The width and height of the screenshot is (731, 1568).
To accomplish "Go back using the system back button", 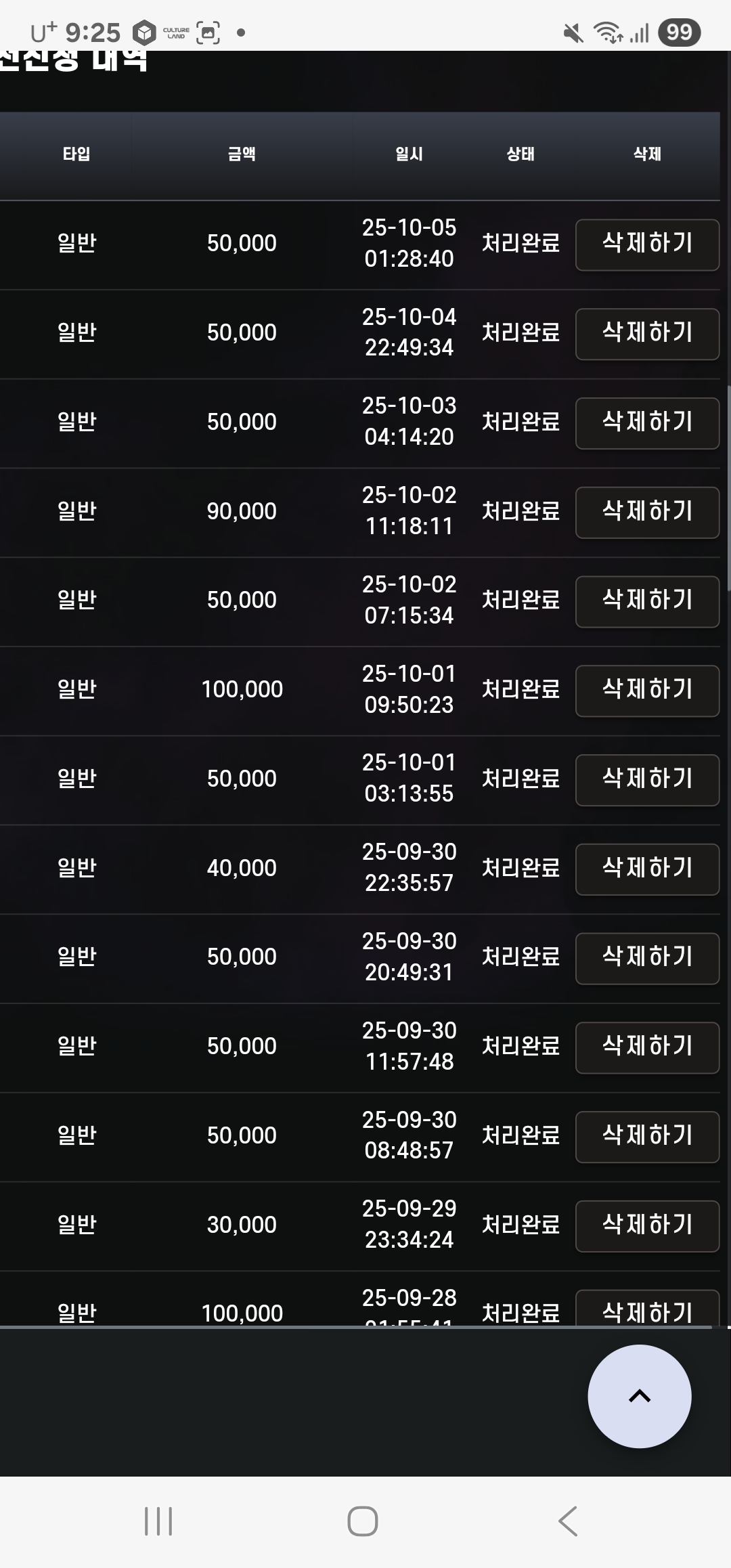I will [x=567, y=1521].
